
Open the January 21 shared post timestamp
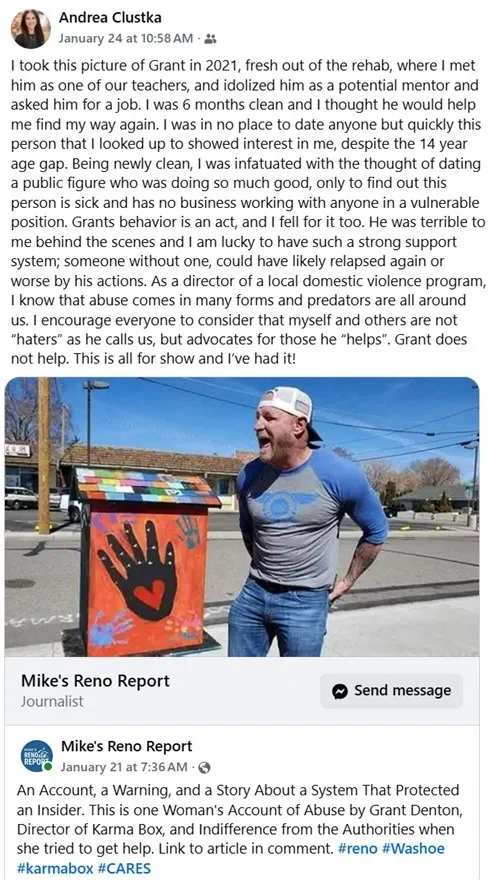pyautogui.click(x=124, y=767)
